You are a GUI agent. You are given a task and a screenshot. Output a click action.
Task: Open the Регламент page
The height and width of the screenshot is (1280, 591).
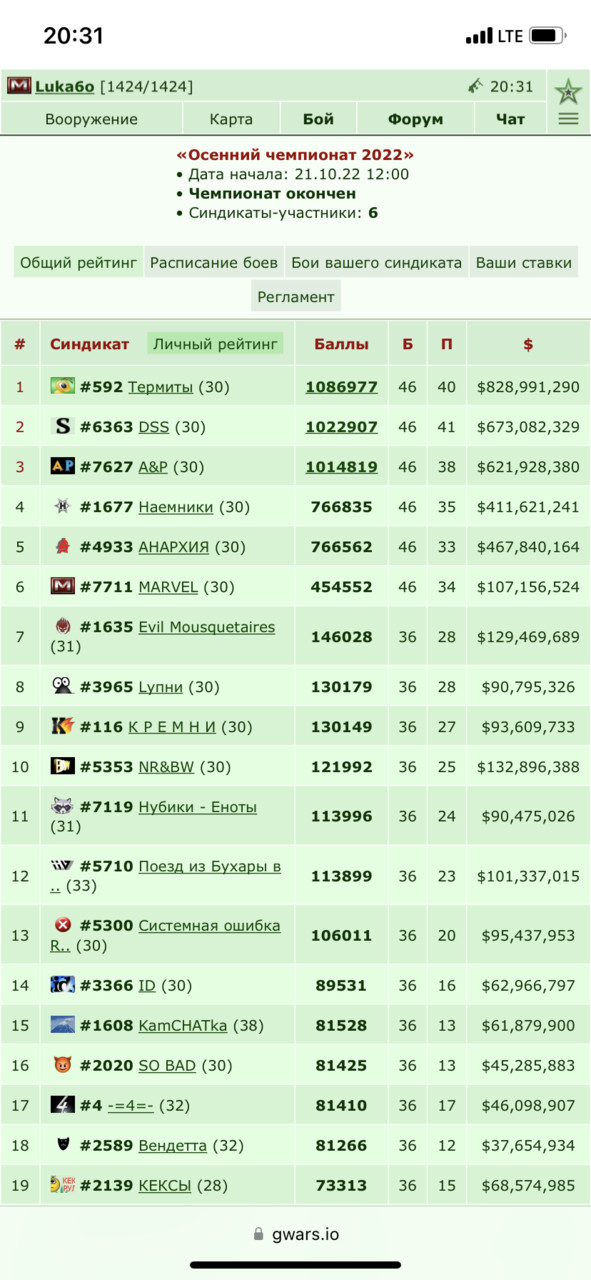(295, 296)
